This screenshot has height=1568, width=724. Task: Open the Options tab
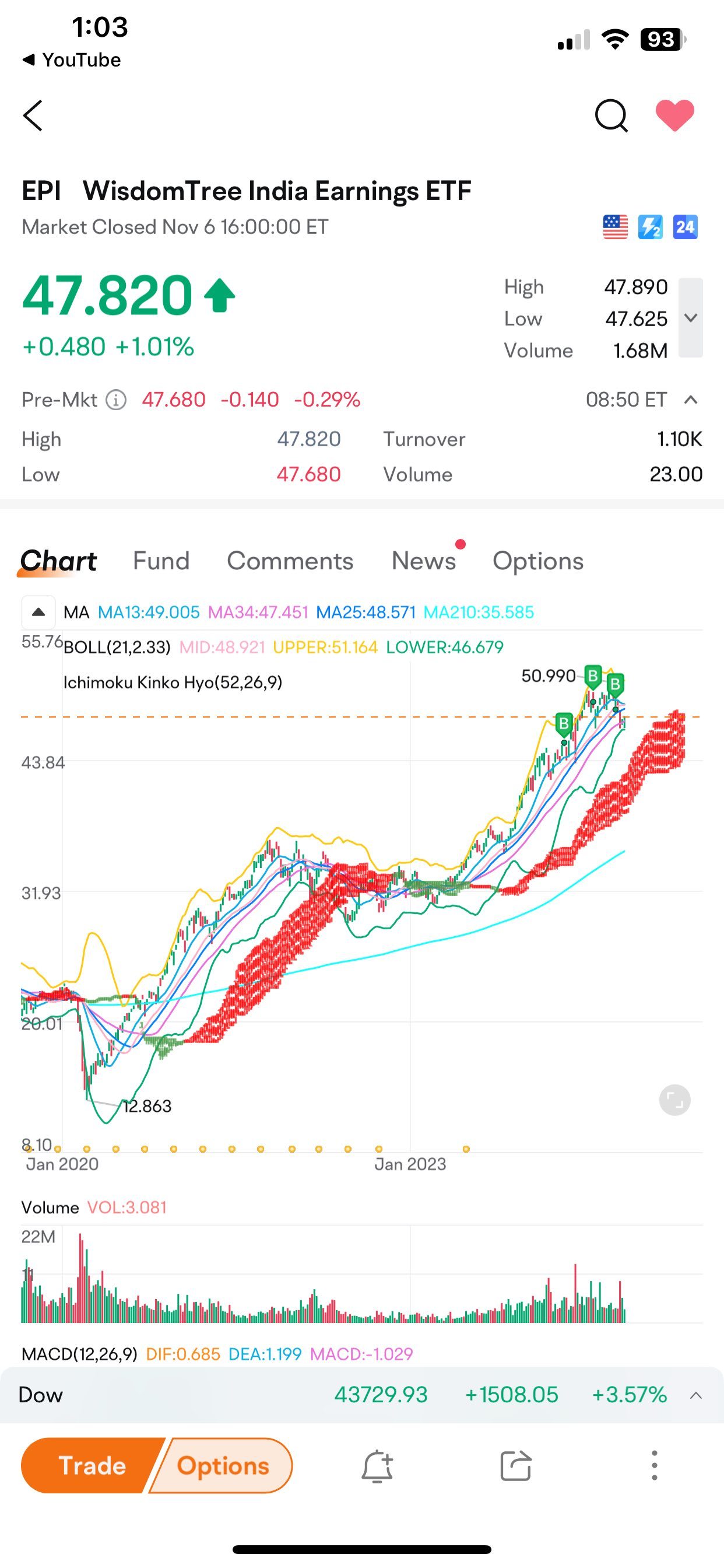(538, 561)
